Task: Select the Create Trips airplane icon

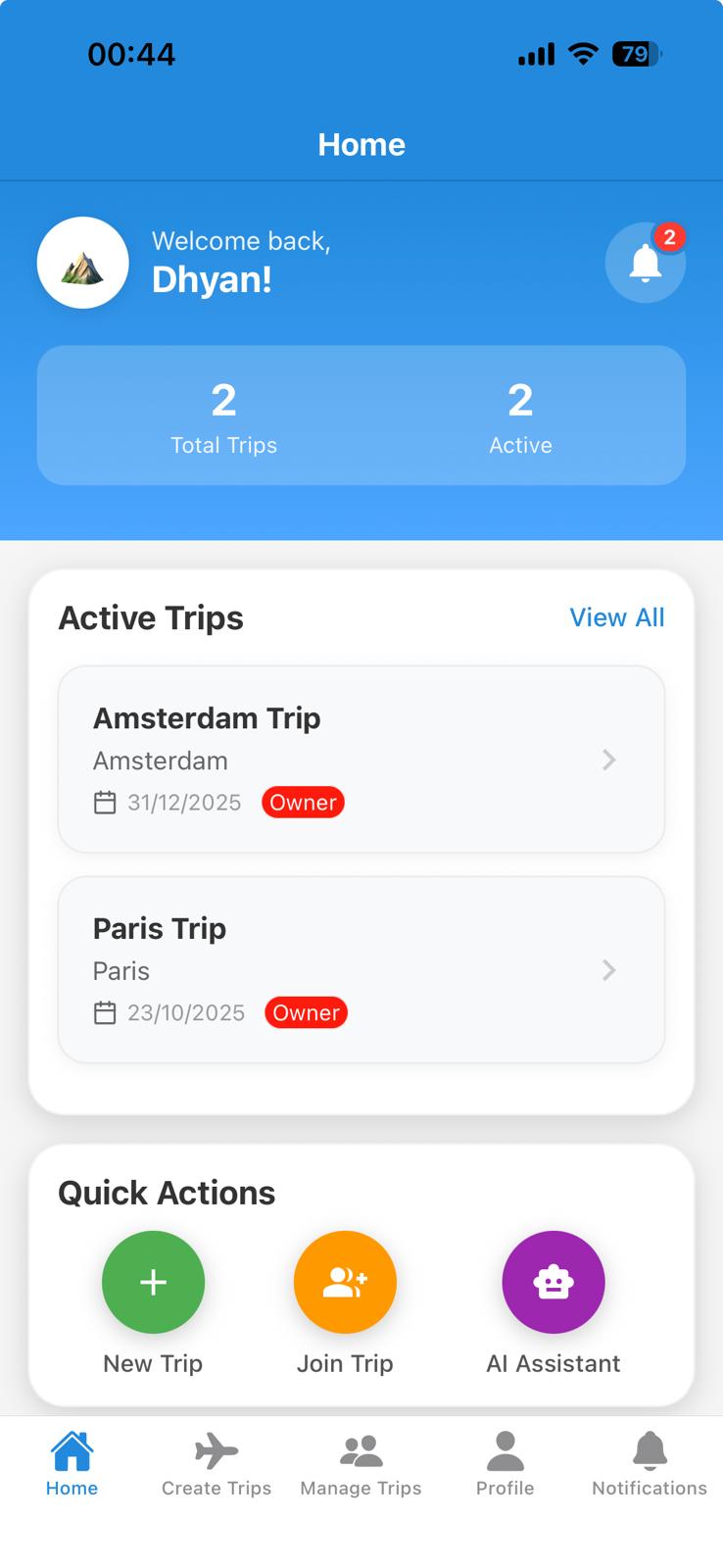Action: point(216,1445)
